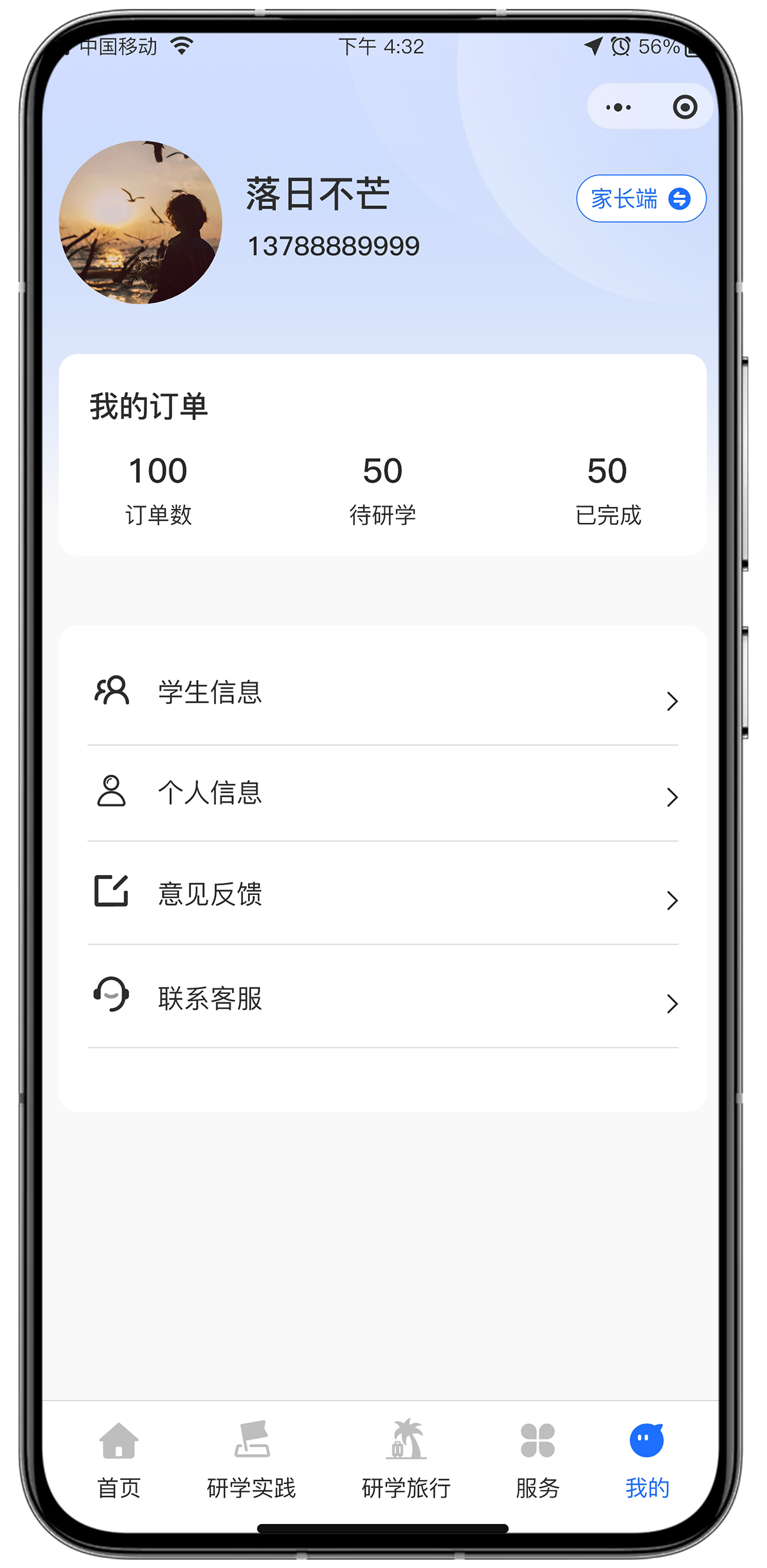Open 个人信息 row
Image resolution: width=767 pixels, height=1568 pixels.
coord(383,793)
